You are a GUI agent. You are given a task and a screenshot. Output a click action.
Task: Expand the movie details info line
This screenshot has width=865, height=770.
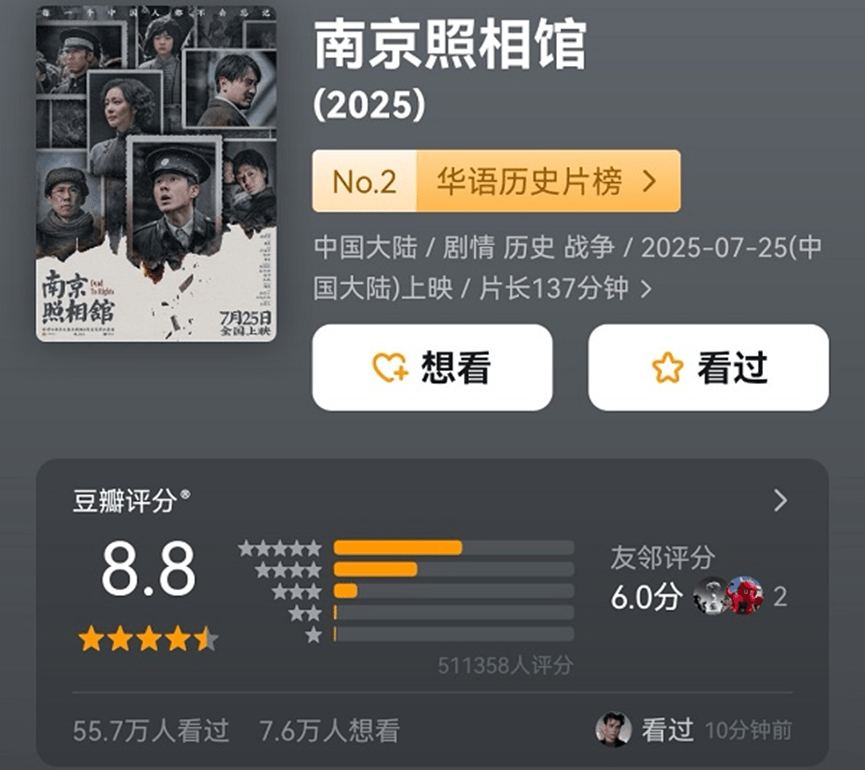(x=646, y=289)
